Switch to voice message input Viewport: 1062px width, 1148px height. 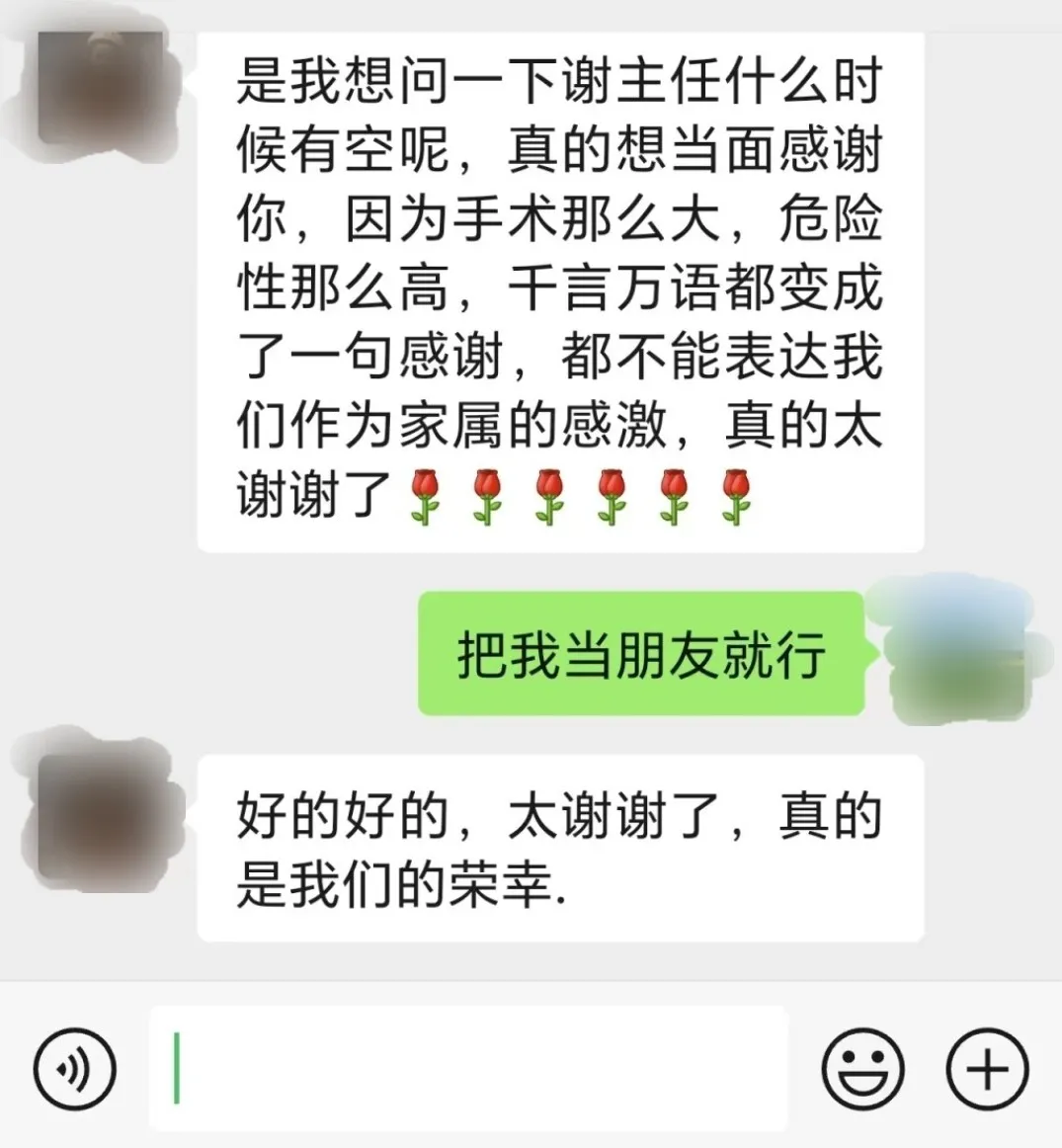75,1069
